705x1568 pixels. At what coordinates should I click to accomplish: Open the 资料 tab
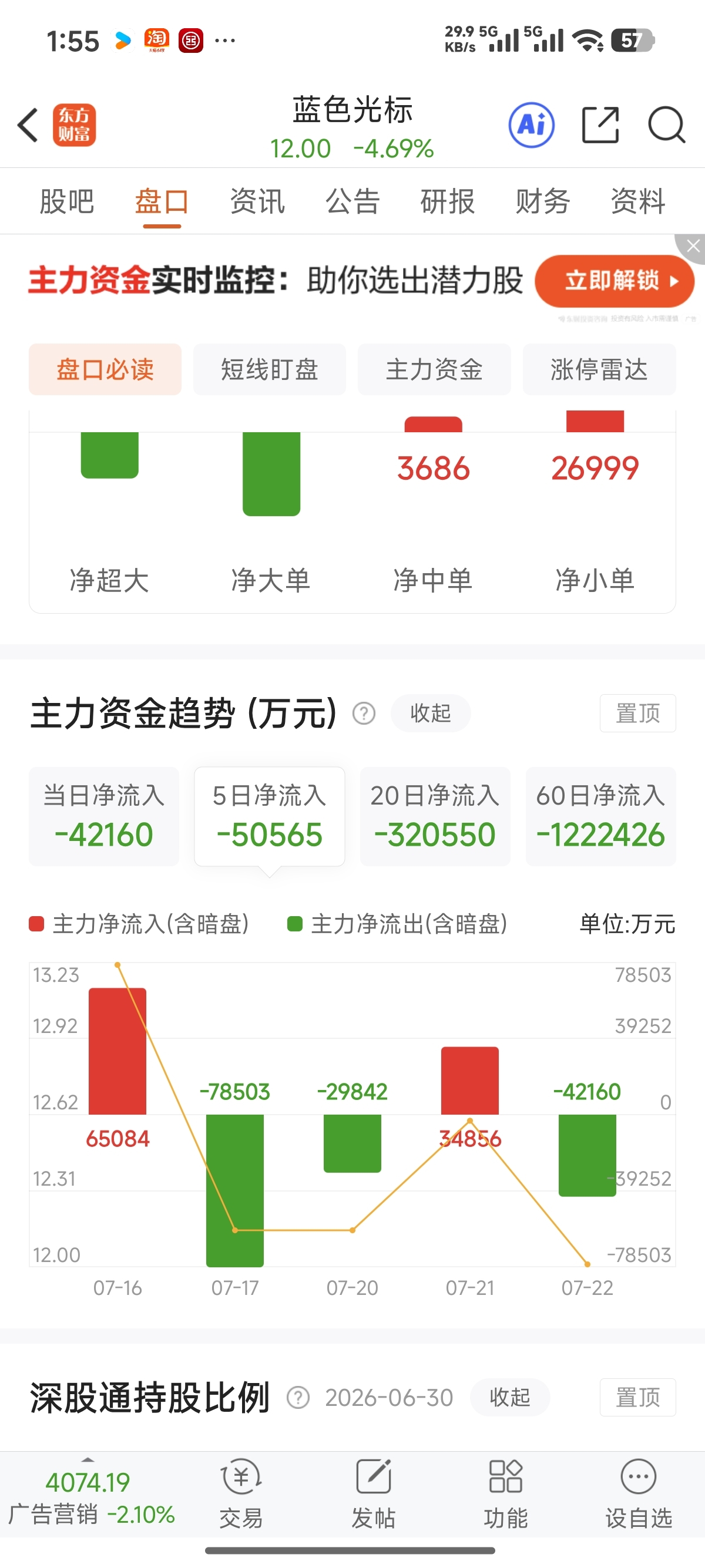638,201
